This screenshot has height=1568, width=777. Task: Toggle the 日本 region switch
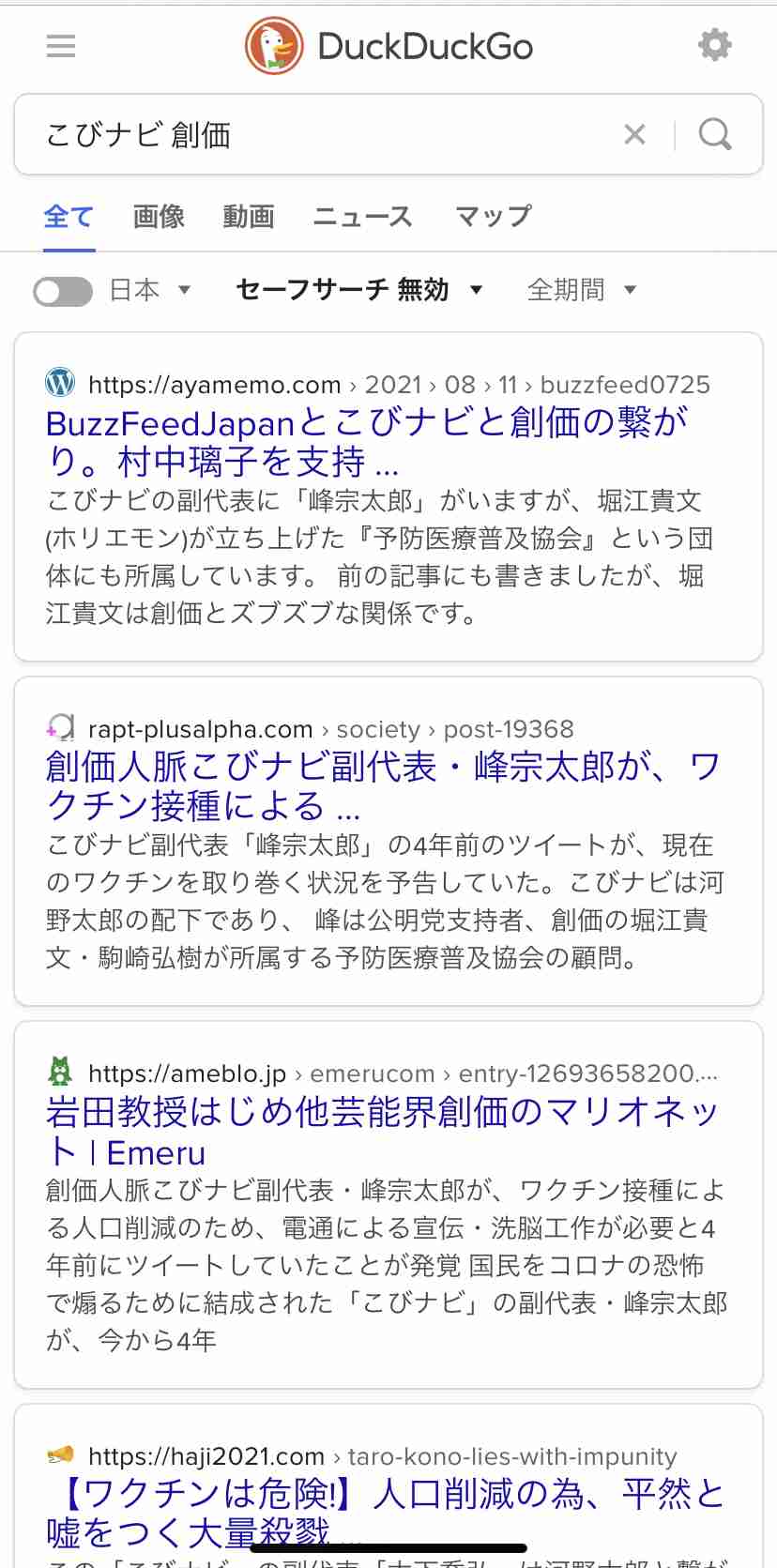(63, 291)
